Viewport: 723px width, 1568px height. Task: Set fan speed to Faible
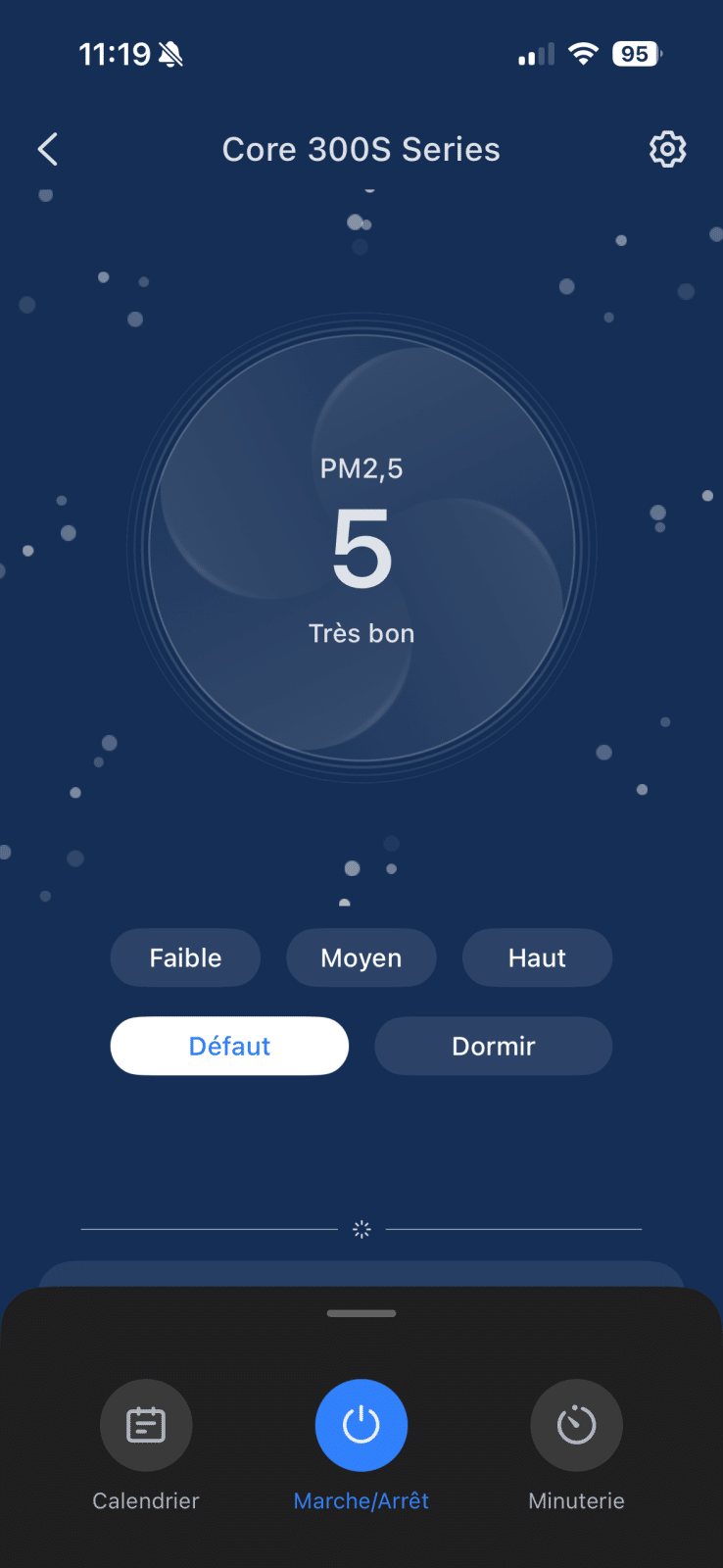point(185,957)
